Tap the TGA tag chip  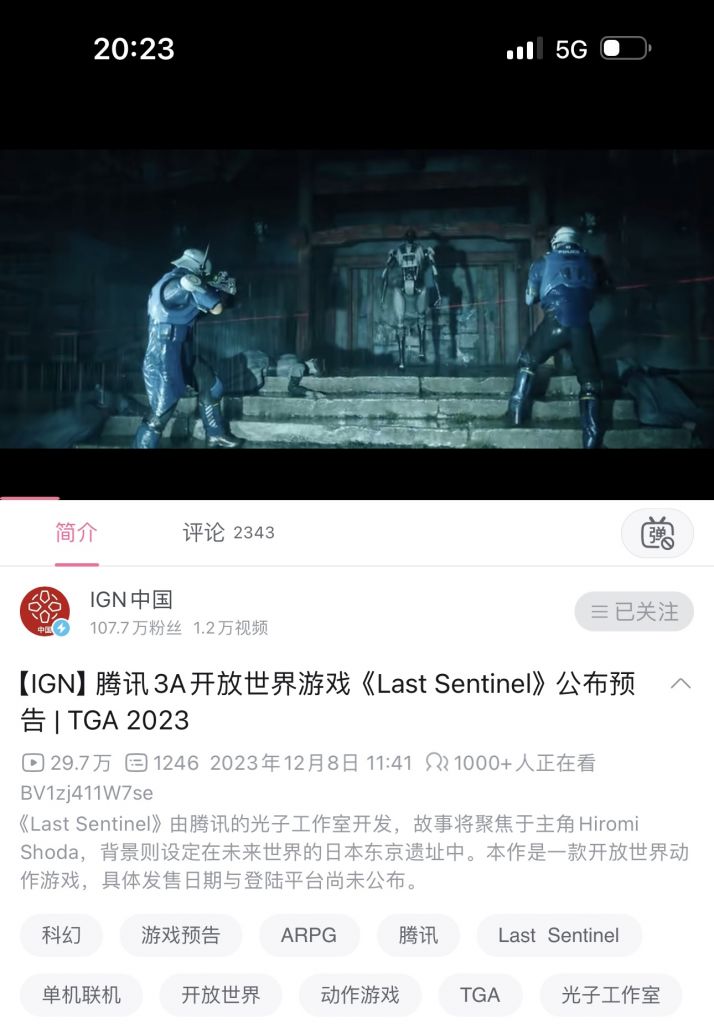pyautogui.click(x=479, y=995)
